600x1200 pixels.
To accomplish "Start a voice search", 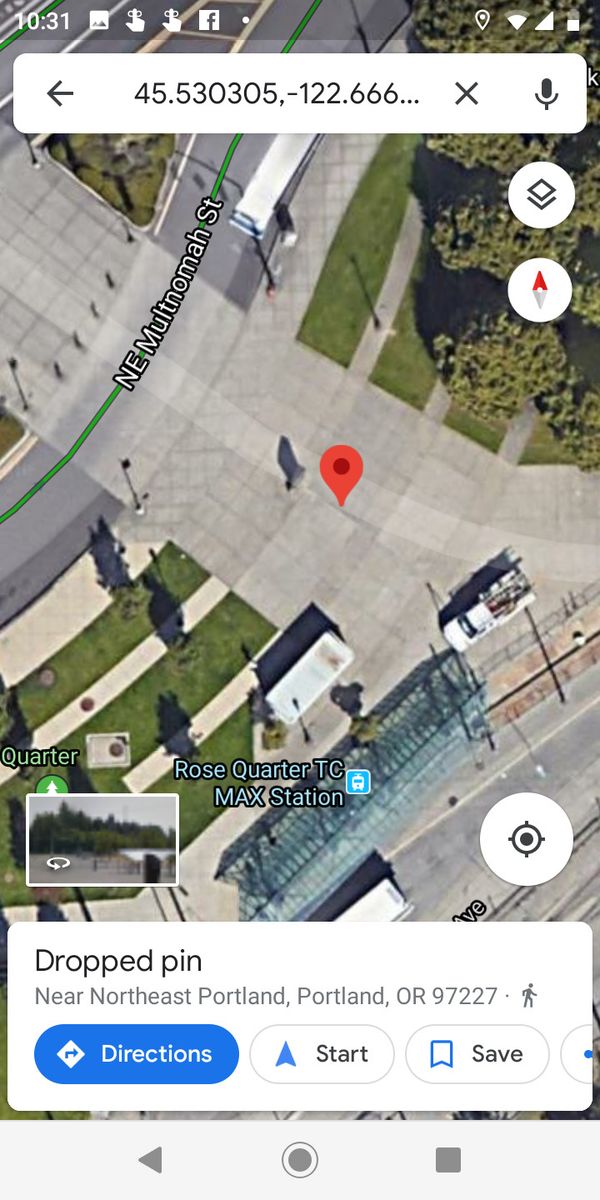I will click(x=545, y=93).
